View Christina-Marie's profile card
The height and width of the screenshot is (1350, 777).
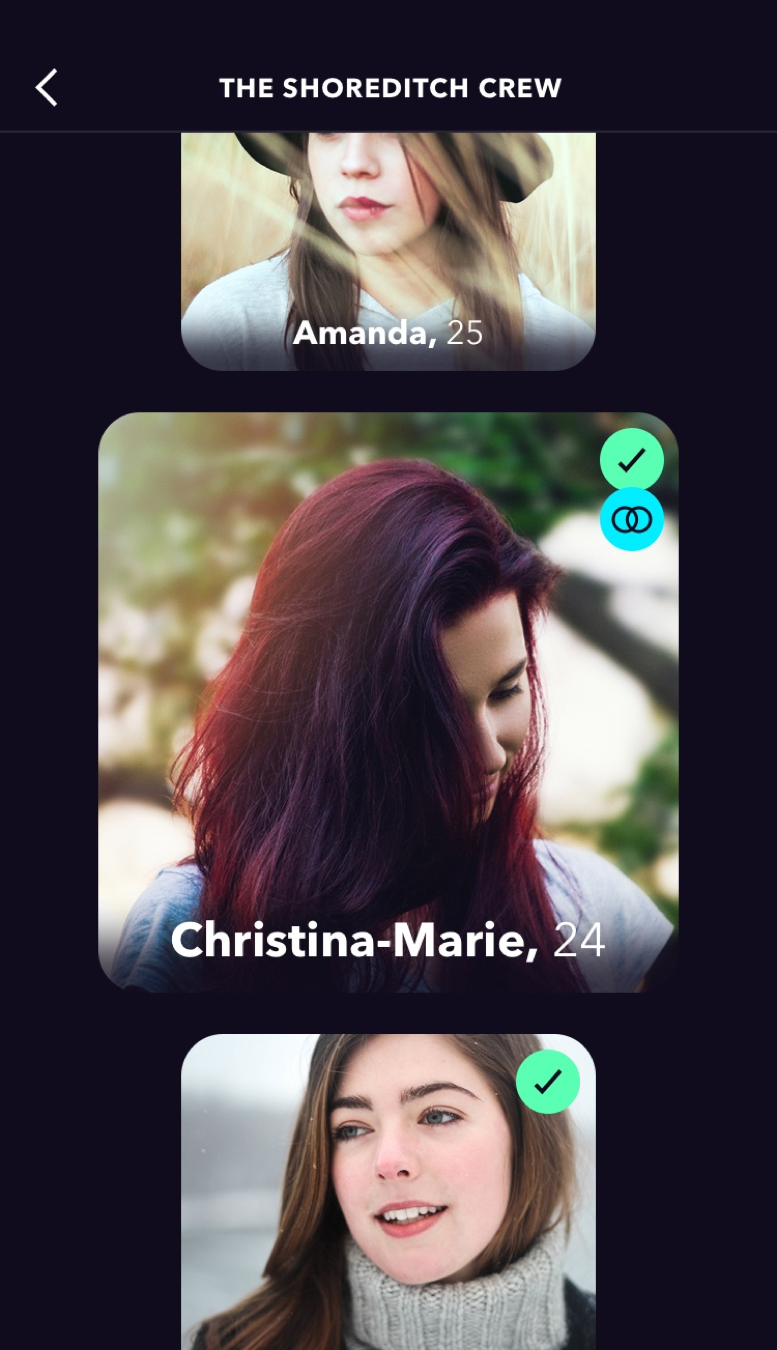(x=388, y=702)
